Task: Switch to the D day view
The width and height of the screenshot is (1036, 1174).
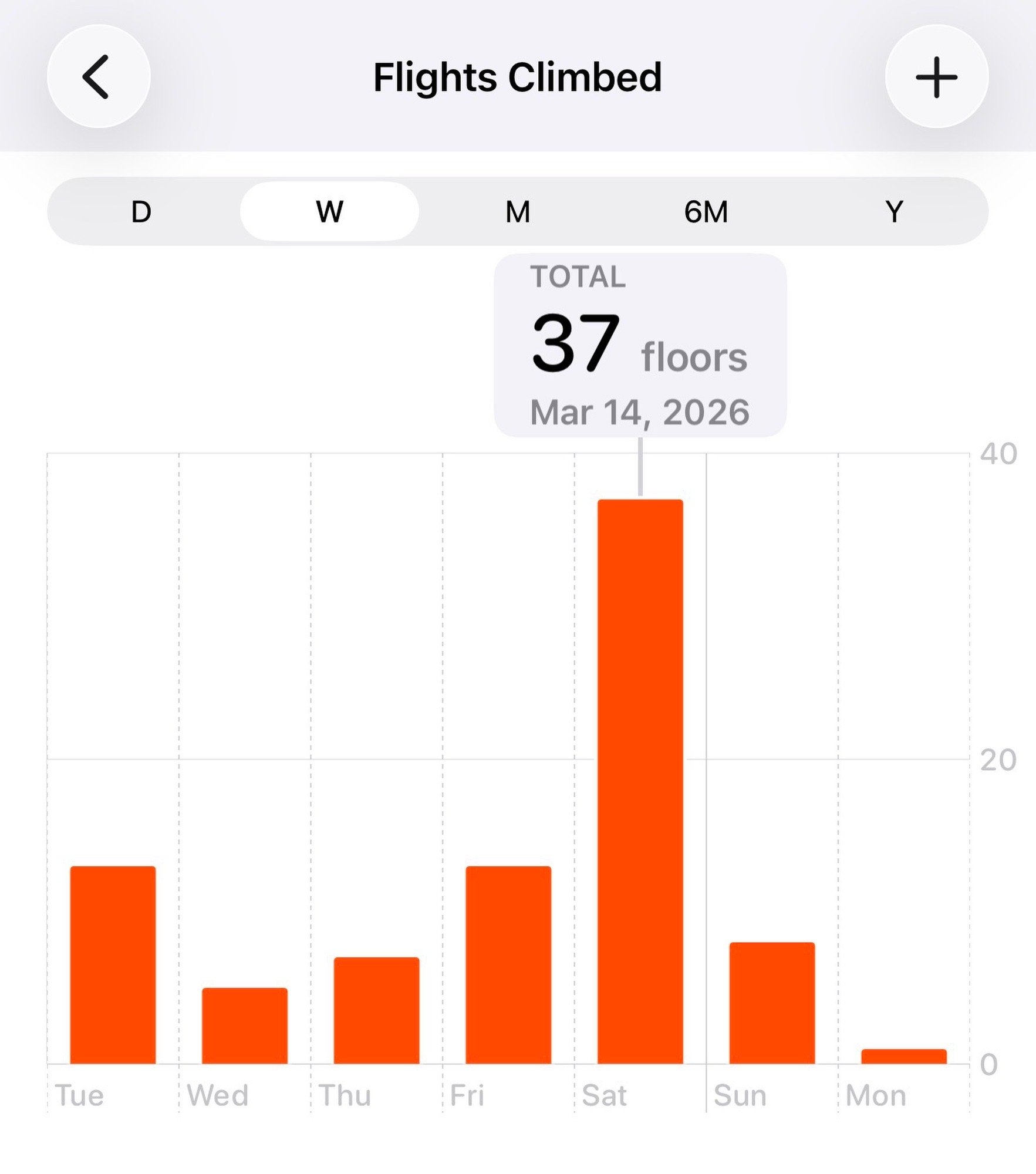Action: 141,211
